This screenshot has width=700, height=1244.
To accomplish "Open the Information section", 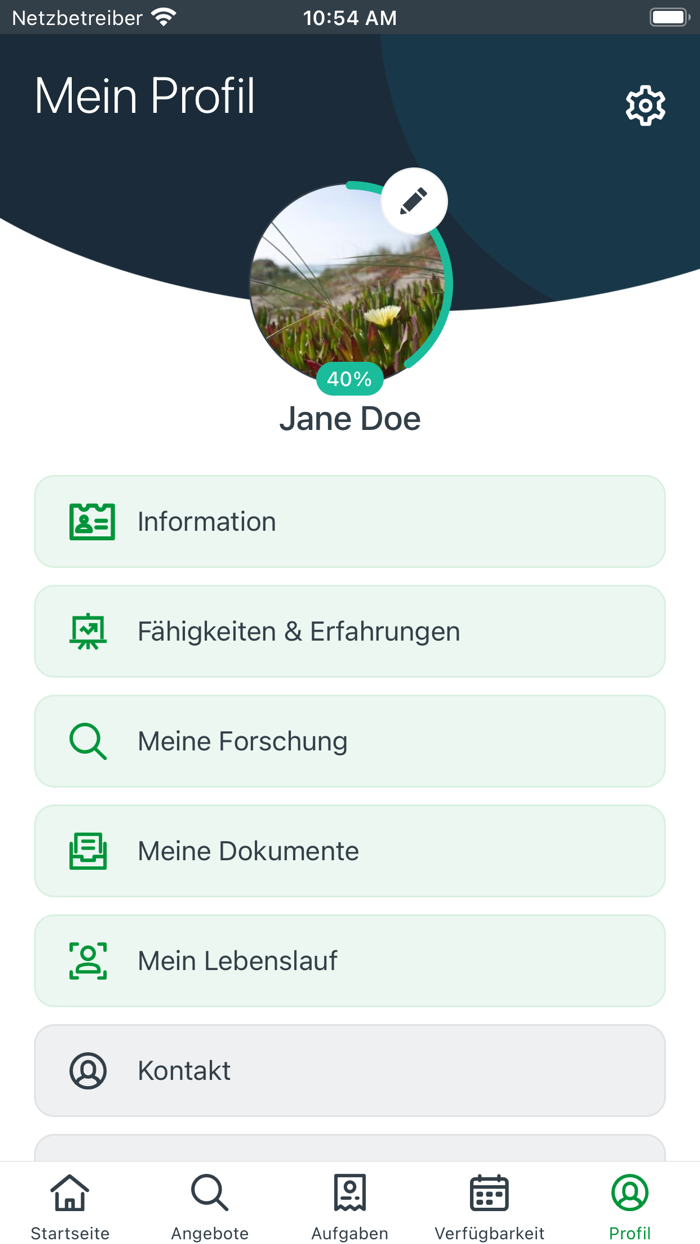I will point(350,521).
